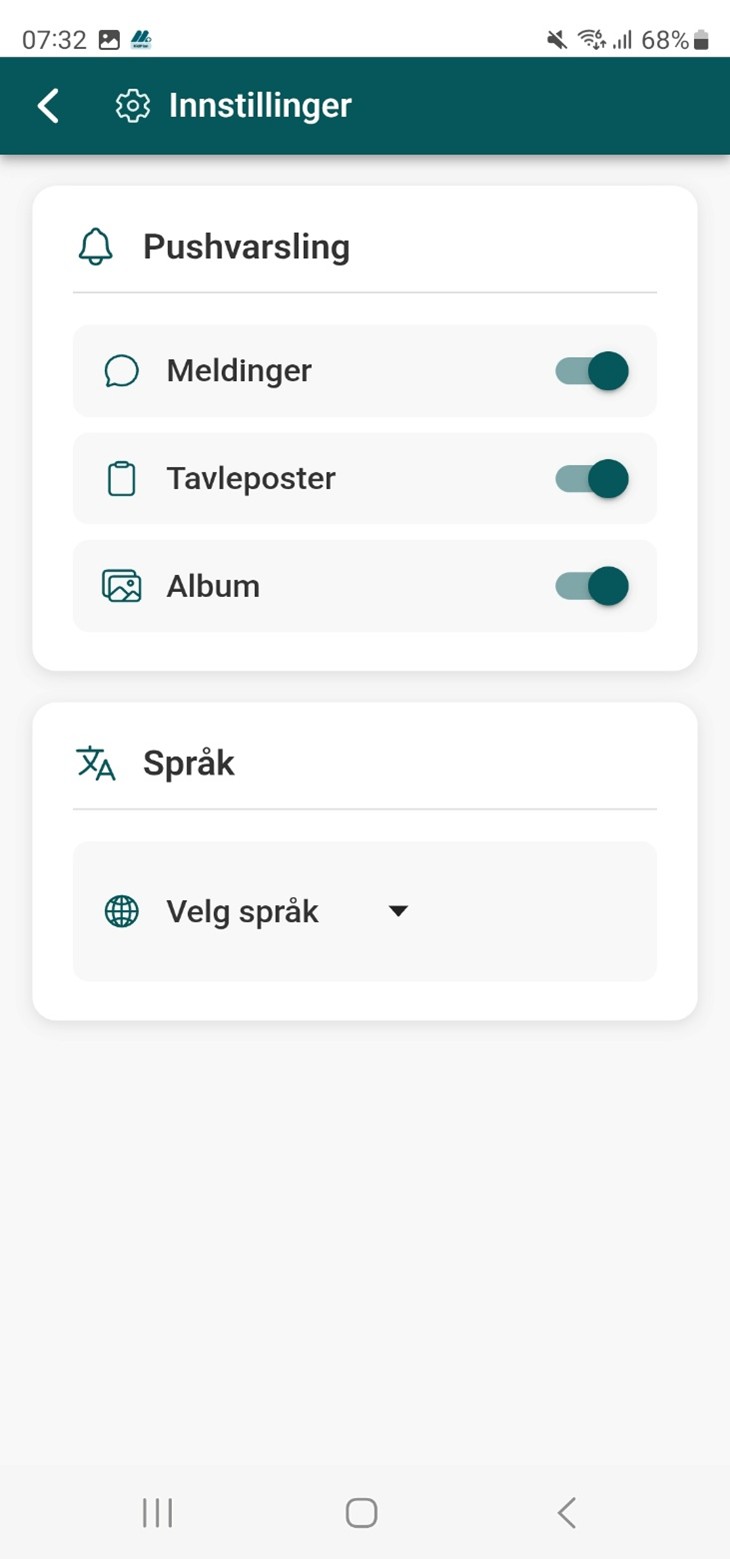The height and width of the screenshot is (1559, 730).
Task: Disable Meldinger push notifications
Action: [x=592, y=371]
